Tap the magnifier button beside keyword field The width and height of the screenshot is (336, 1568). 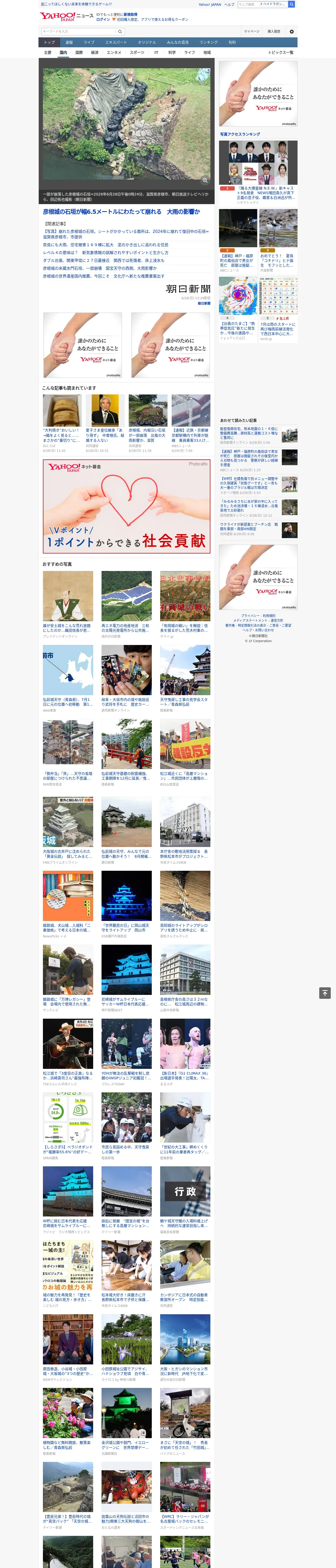[x=120, y=31]
